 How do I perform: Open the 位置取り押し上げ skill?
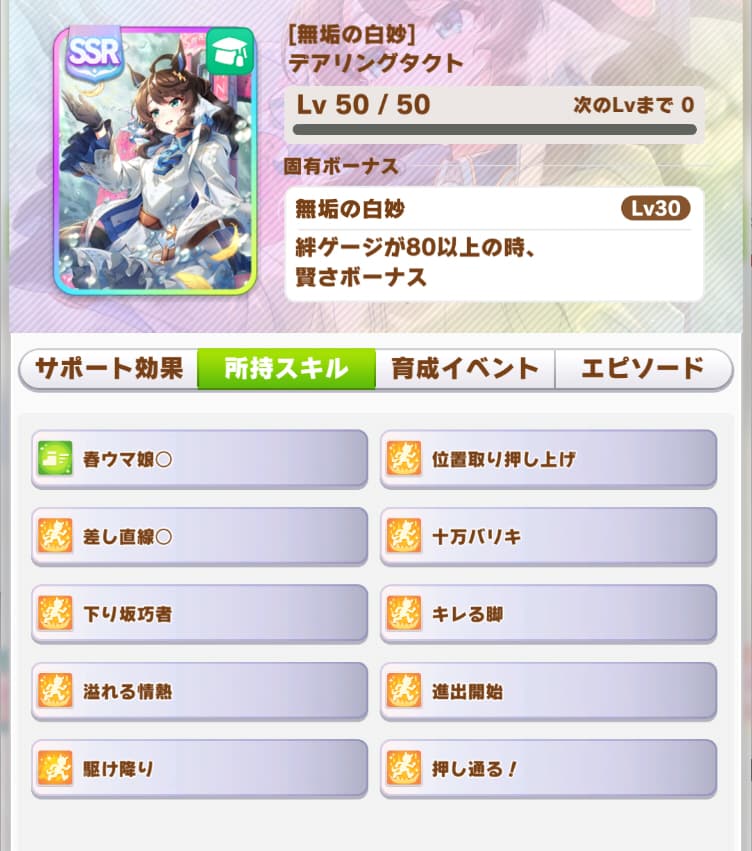tap(548, 459)
